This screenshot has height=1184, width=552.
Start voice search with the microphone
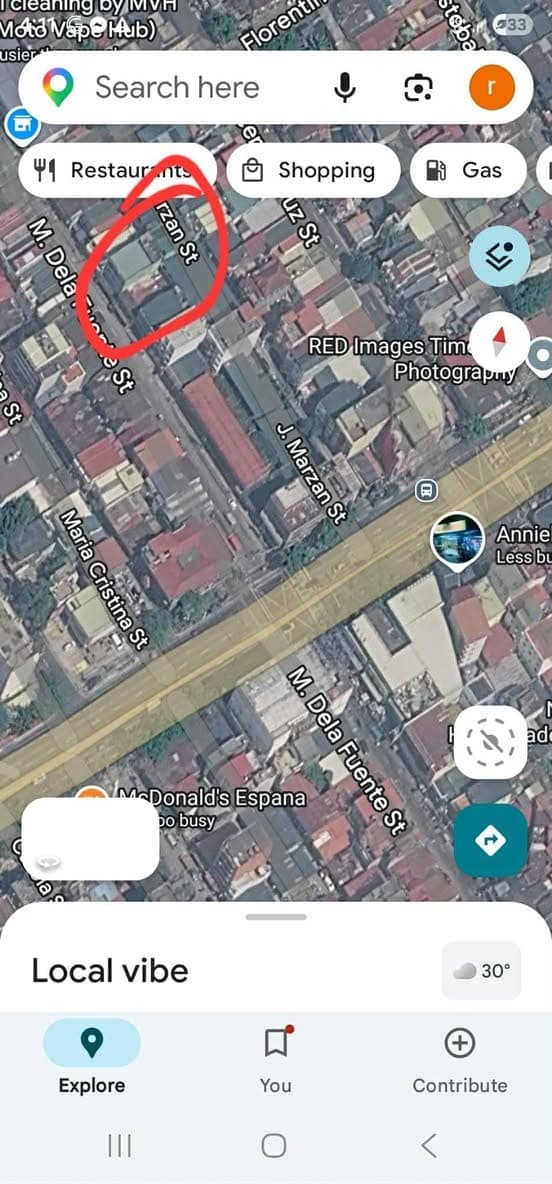344,88
